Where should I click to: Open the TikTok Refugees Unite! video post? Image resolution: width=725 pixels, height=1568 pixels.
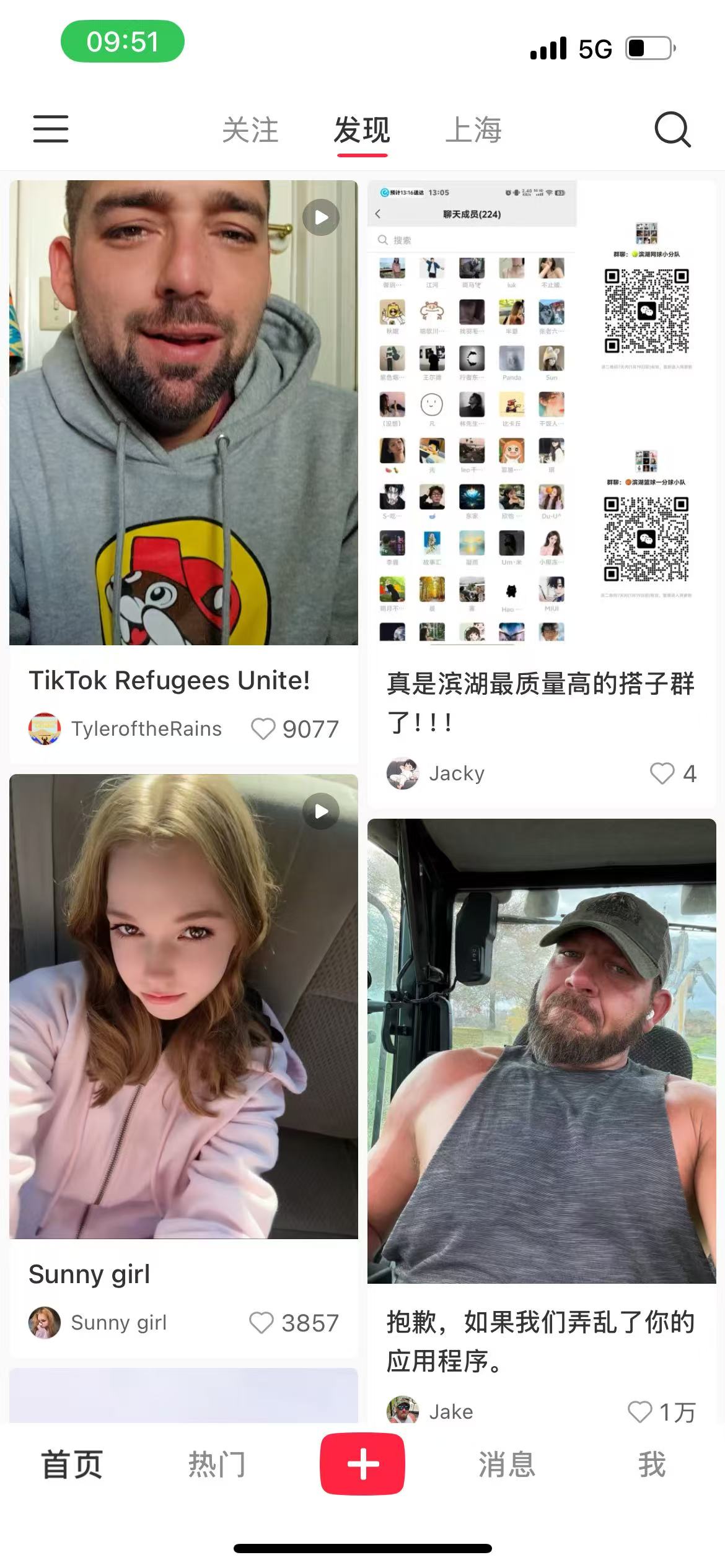(183, 412)
